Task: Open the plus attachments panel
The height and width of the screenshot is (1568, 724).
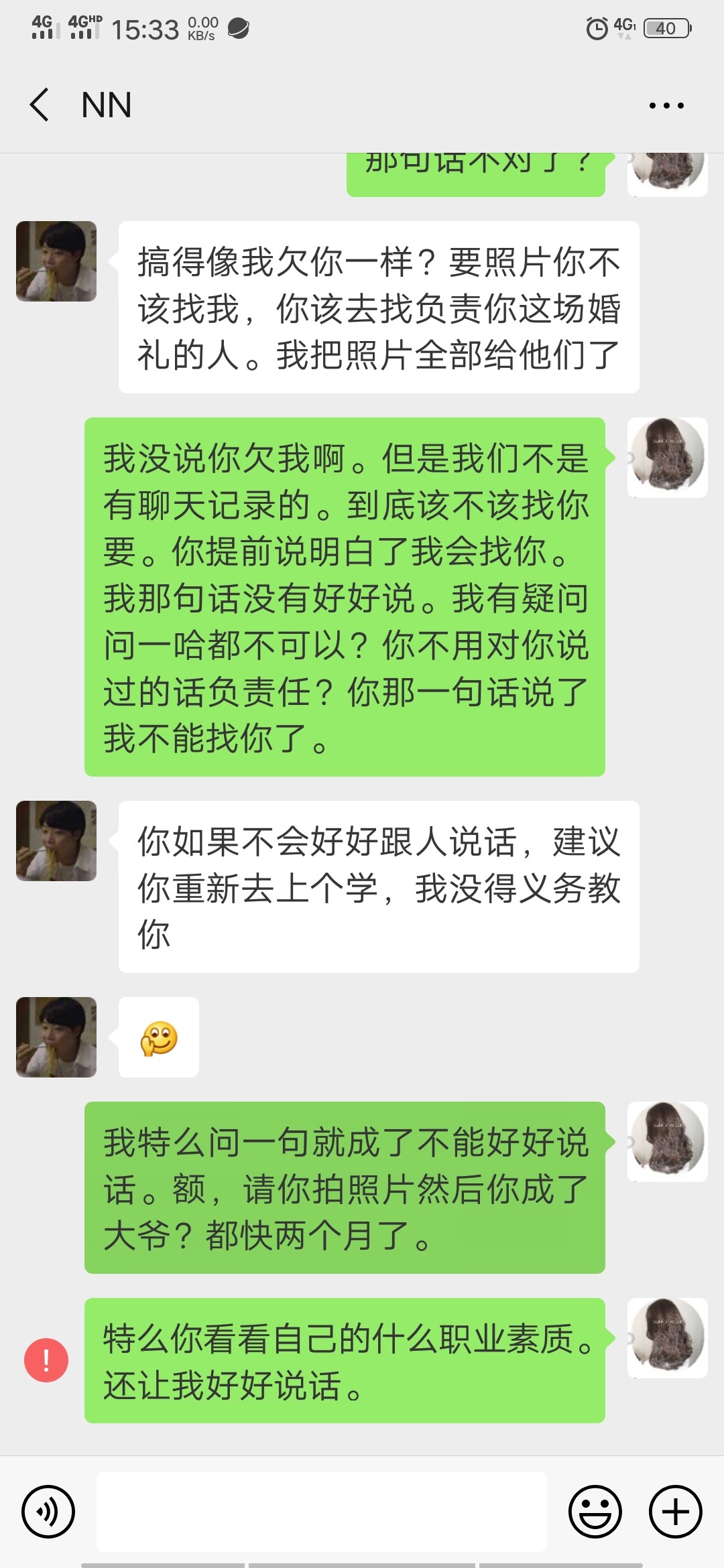Action: [676, 1512]
